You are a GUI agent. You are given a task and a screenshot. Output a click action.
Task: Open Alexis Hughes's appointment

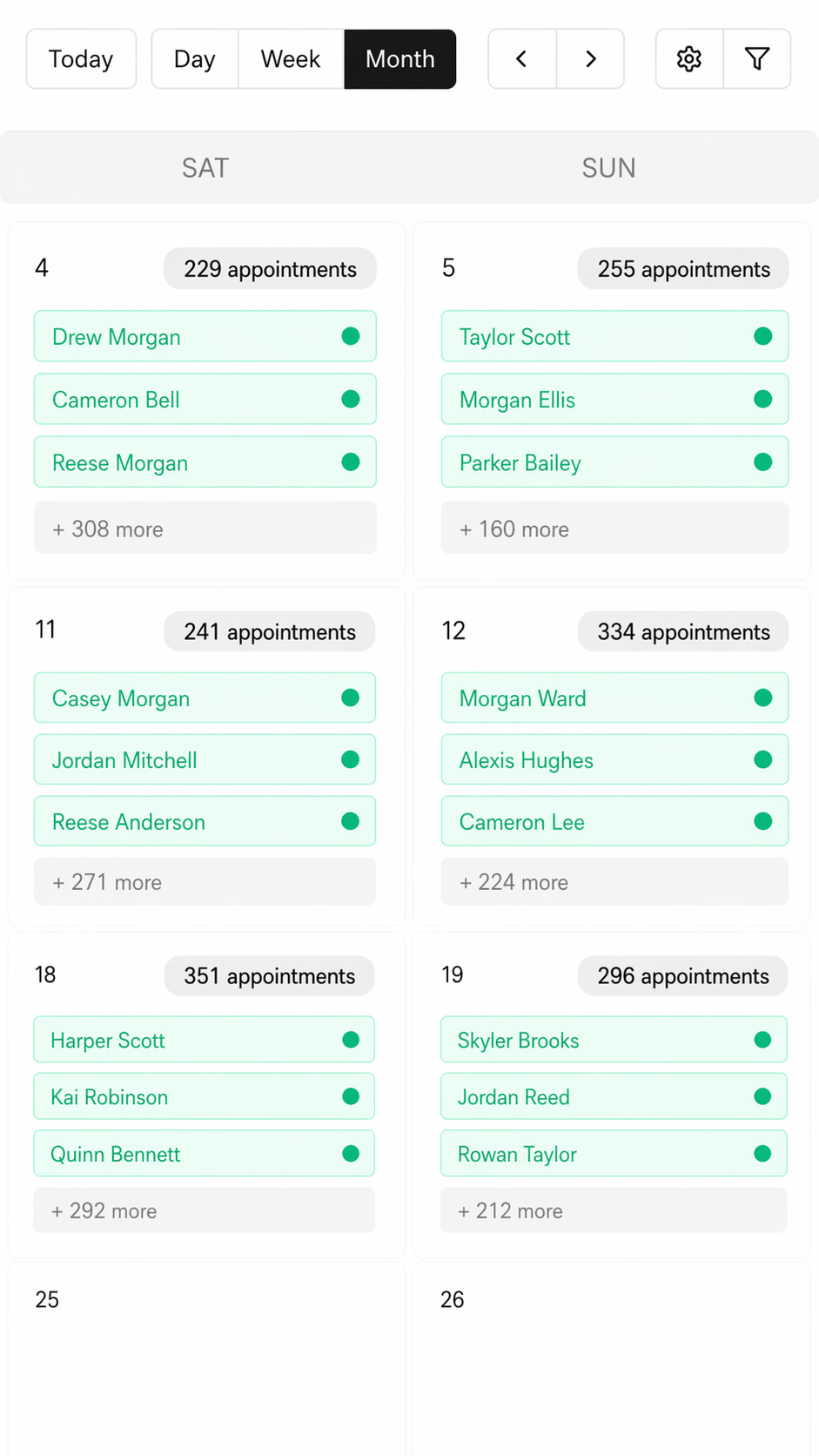614,760
